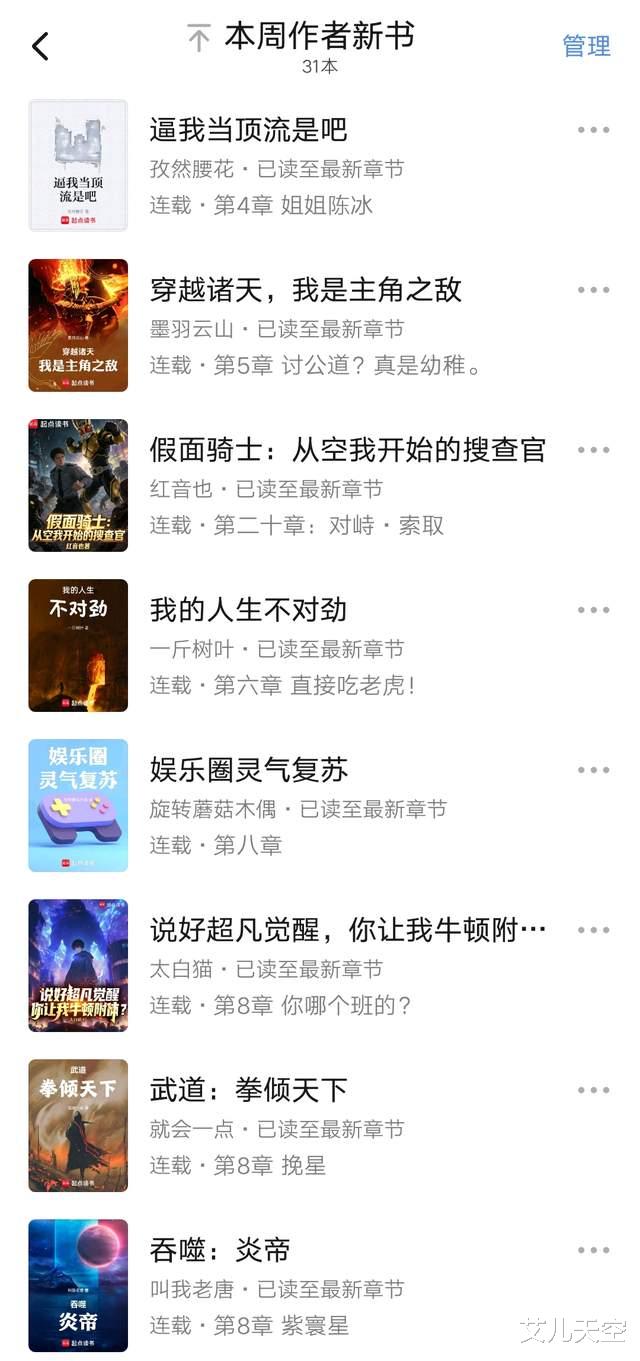Image resolution: width=640 pixels, height=1361 pixels.
Task: Show more options for 吞噬：炎帝
Action: (x=593, y=1250)
